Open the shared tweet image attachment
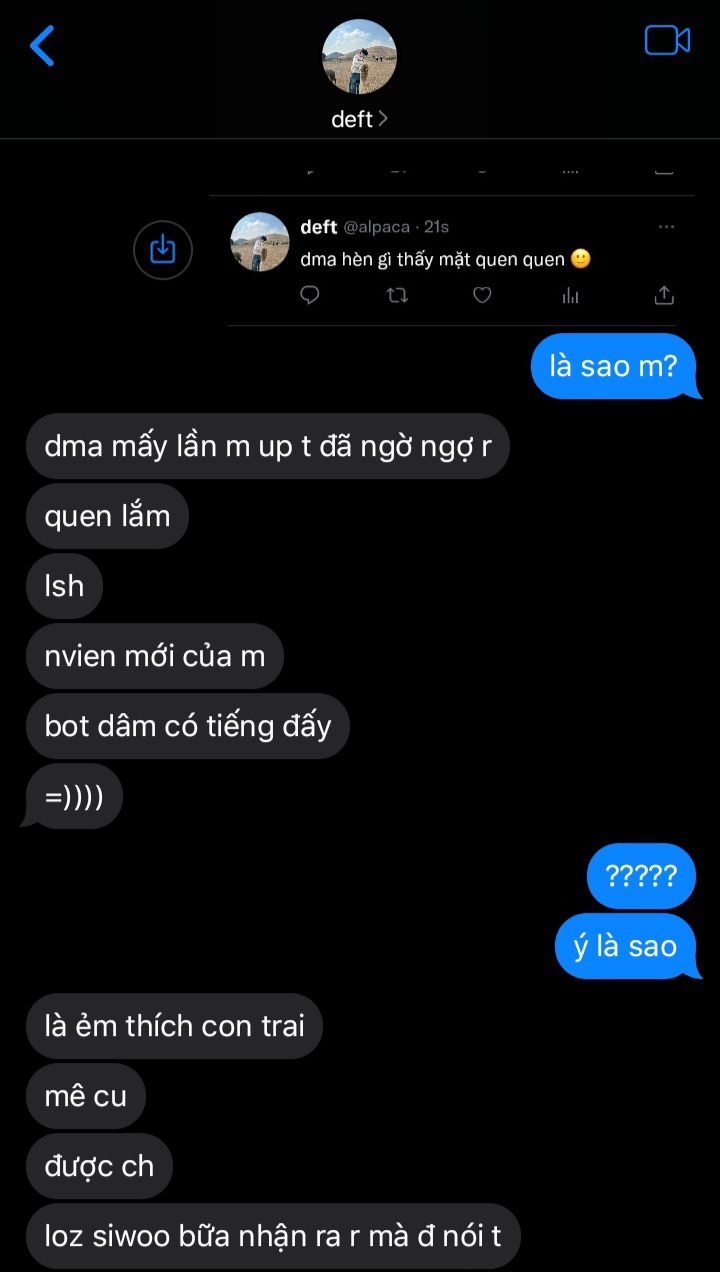The width and height of the screenshot is (720, 1272). (x=452, y=260)
